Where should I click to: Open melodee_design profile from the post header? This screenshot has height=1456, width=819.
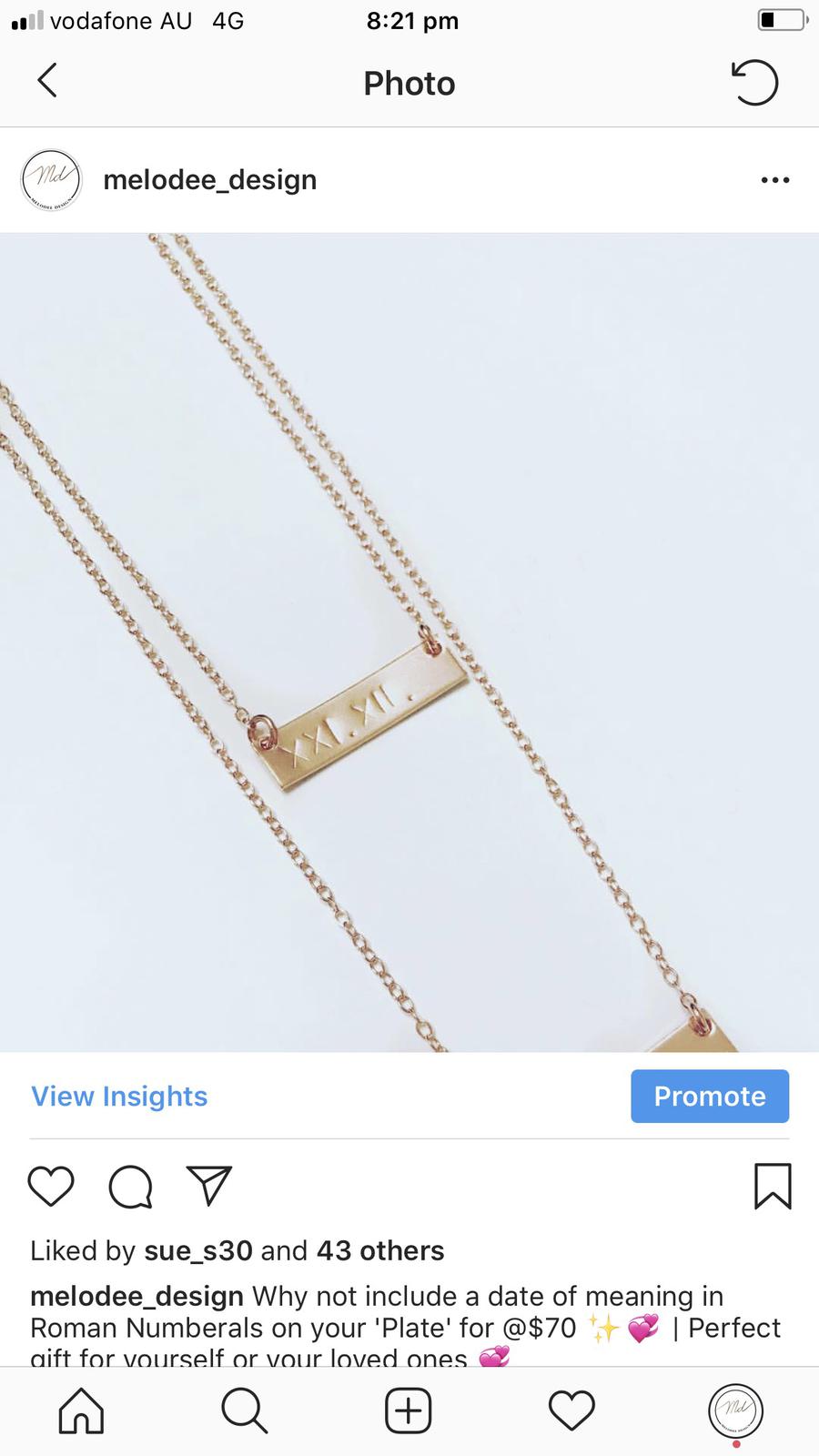[209, 180]
